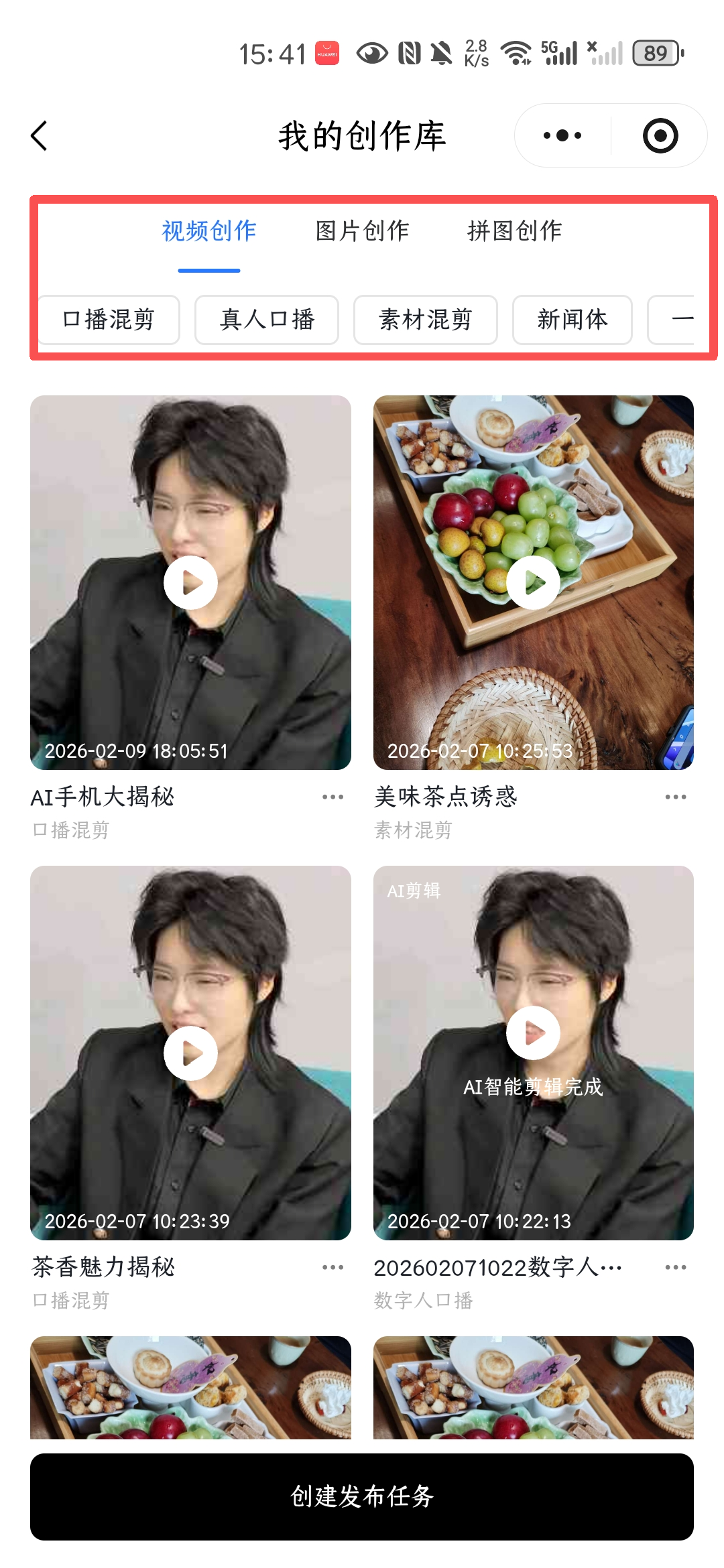Viewport: 724px width, 1568px height.
Task: Open the 202602071022数字人 video
Action: pyautogui.click(x=534, y=1033)
